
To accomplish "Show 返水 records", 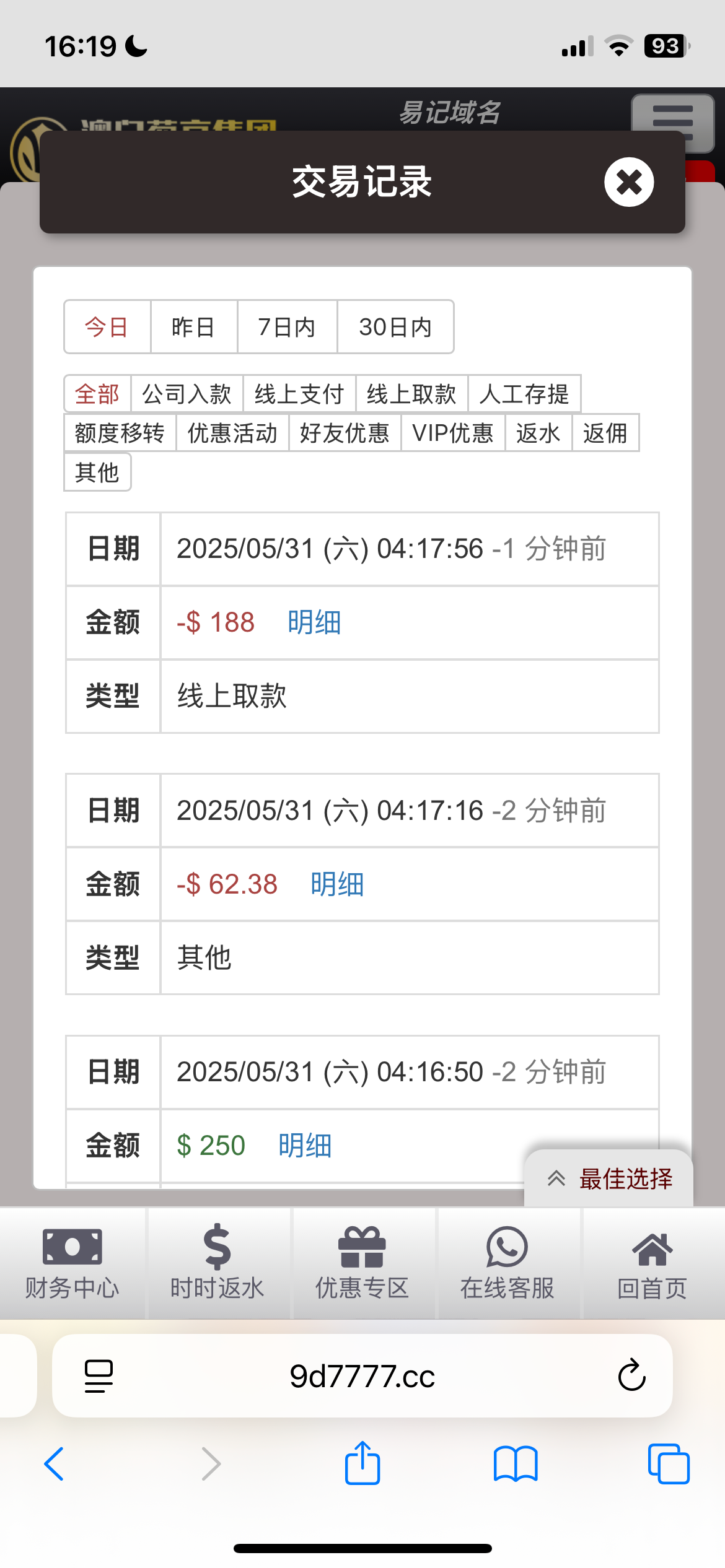I will 538,433.
